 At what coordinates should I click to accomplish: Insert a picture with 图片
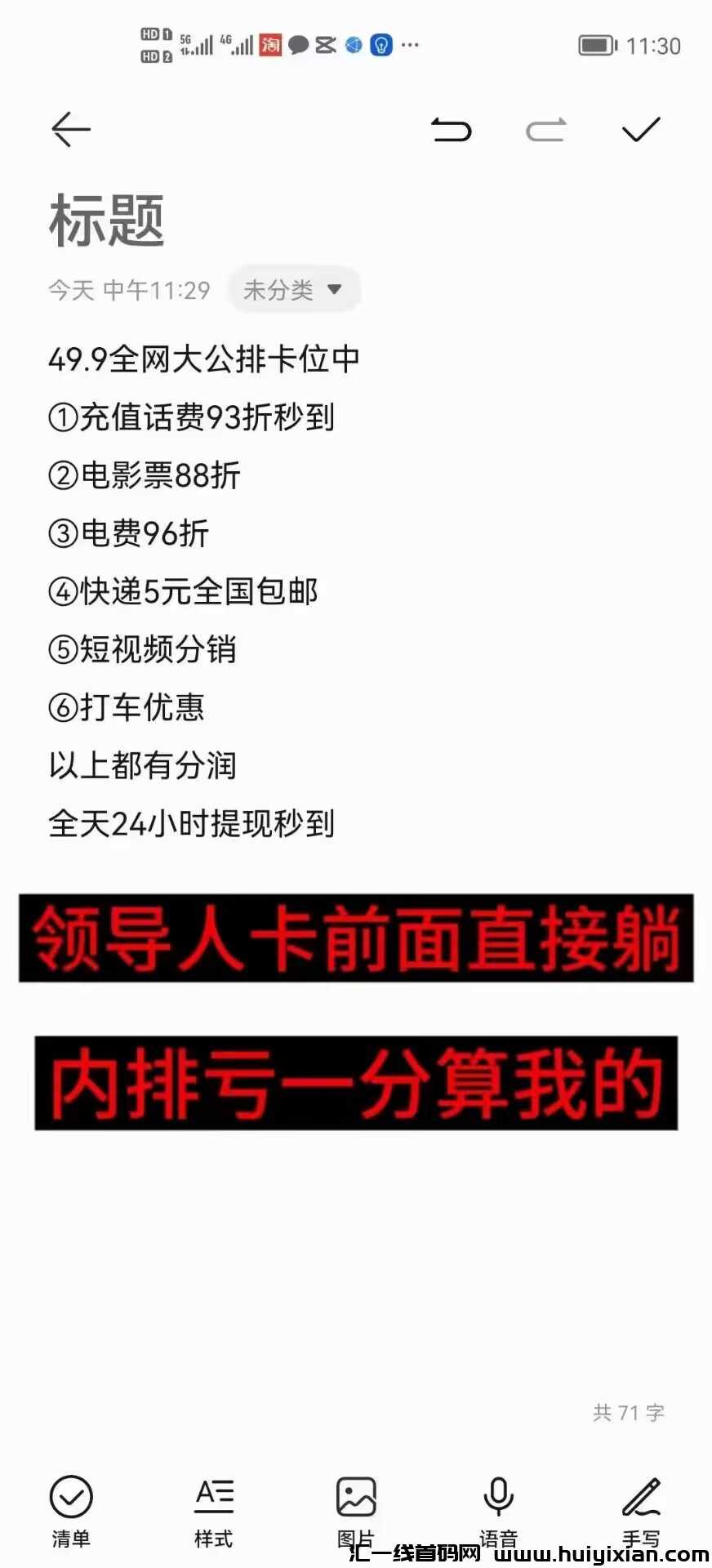tap(356, 1509)
